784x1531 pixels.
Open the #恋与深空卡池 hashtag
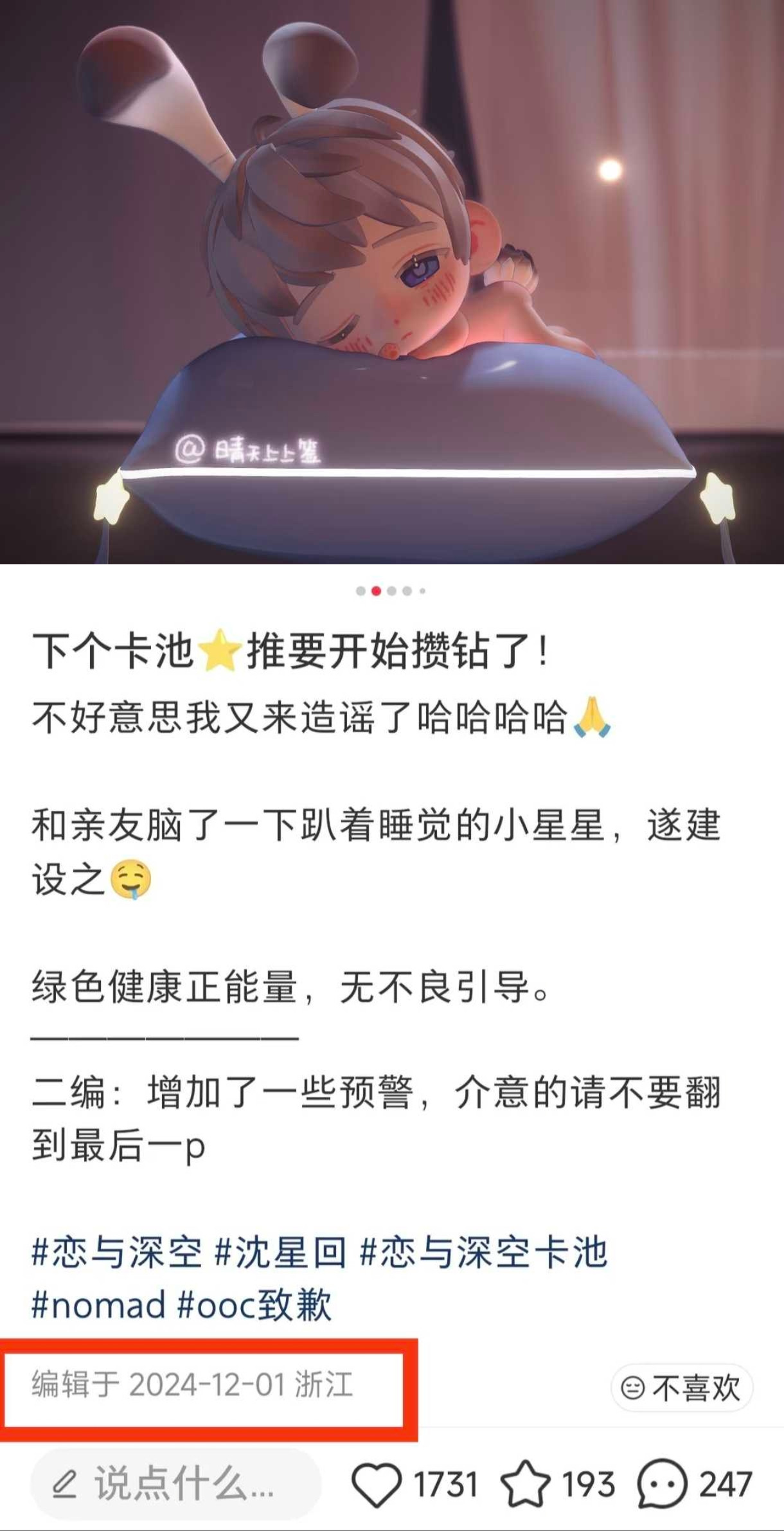[483, 1252]
